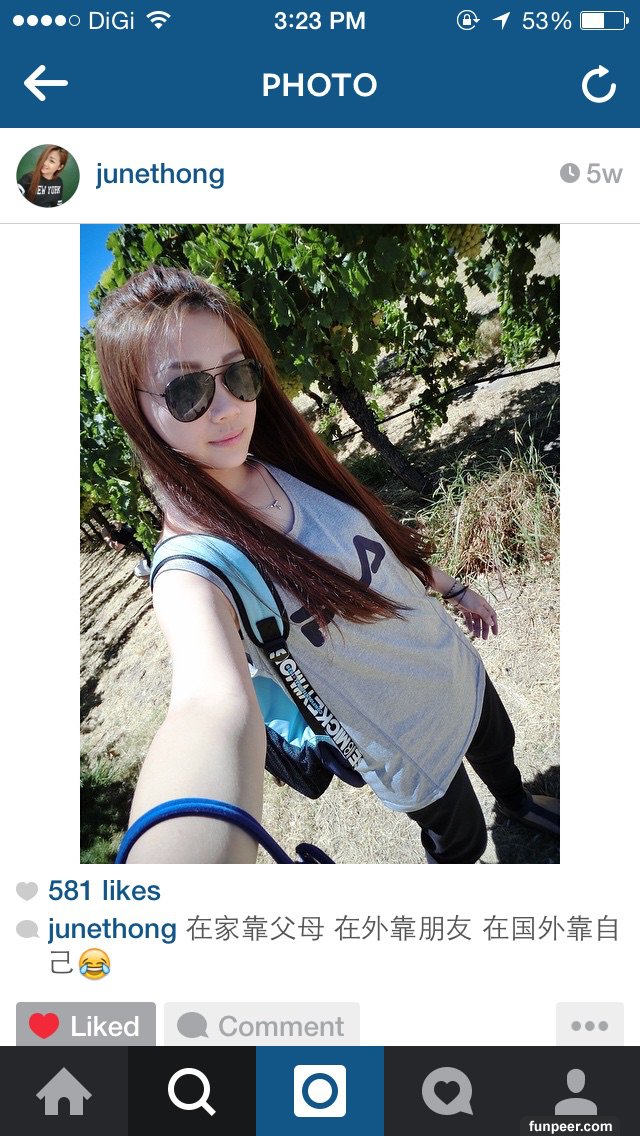Screen dimensions: 640x1136
Task: Open the post options ellipsis menu
Action: [x=589, y=1025]
